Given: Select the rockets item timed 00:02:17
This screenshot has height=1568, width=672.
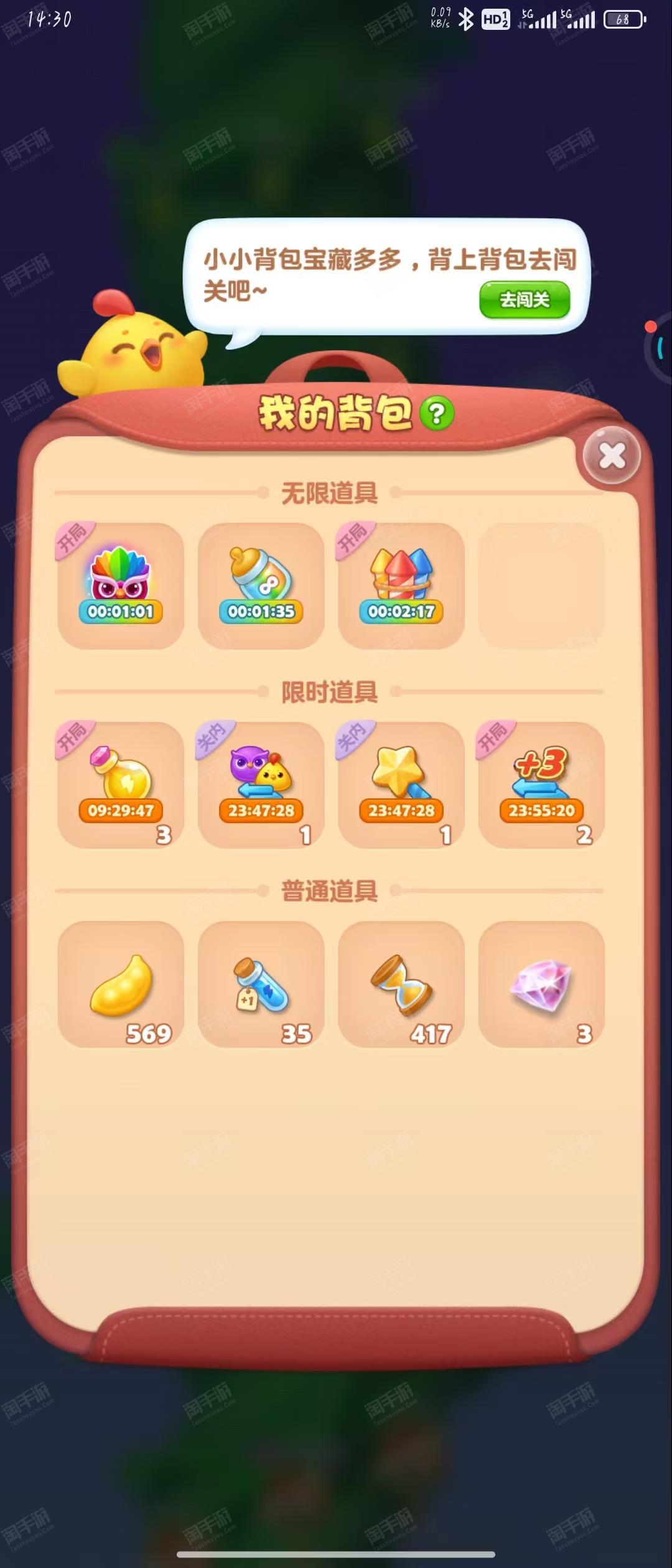Looking at the screenshot, I should tap(401, 586).
